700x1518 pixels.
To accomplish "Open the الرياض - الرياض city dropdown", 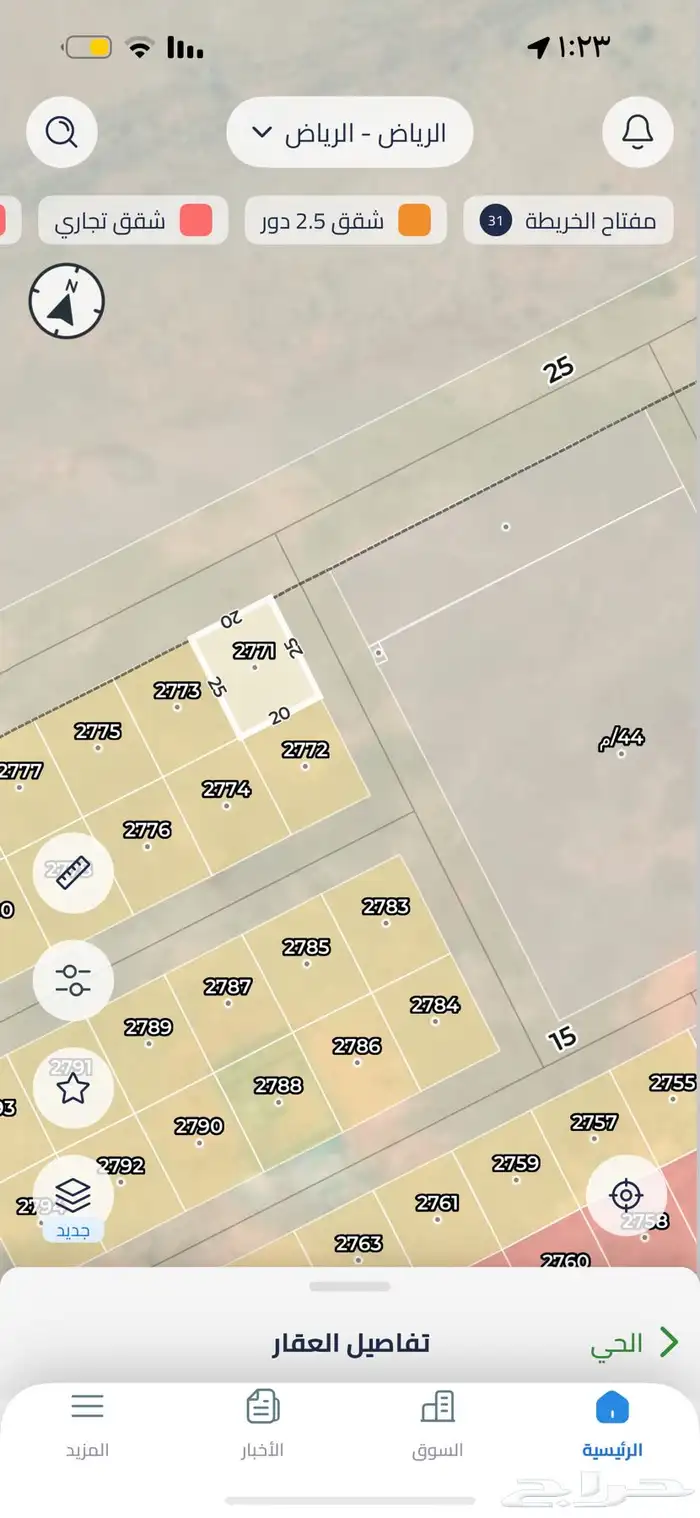I will [349, 132].
